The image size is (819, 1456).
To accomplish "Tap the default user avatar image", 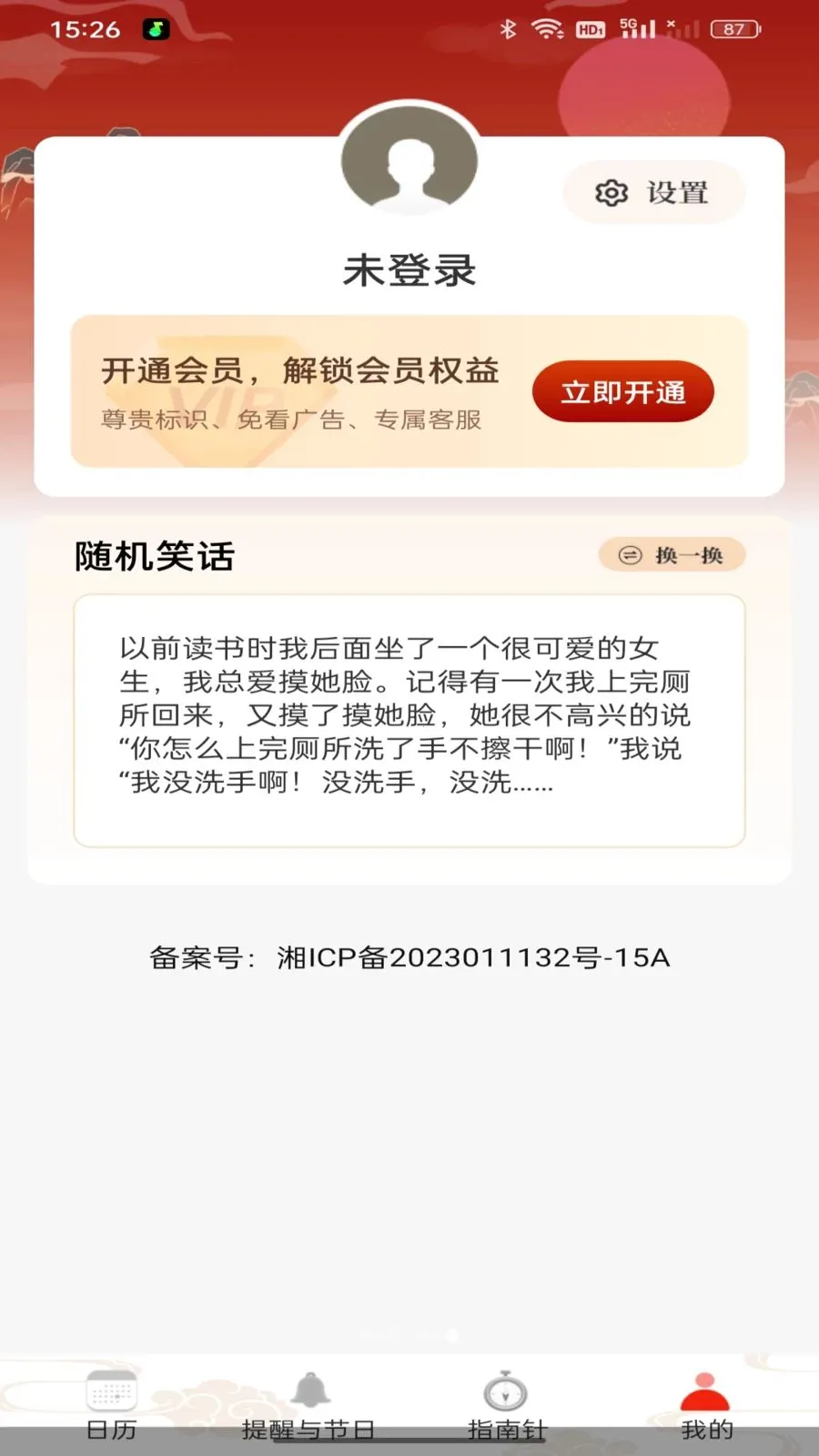I will coord(409,160).
